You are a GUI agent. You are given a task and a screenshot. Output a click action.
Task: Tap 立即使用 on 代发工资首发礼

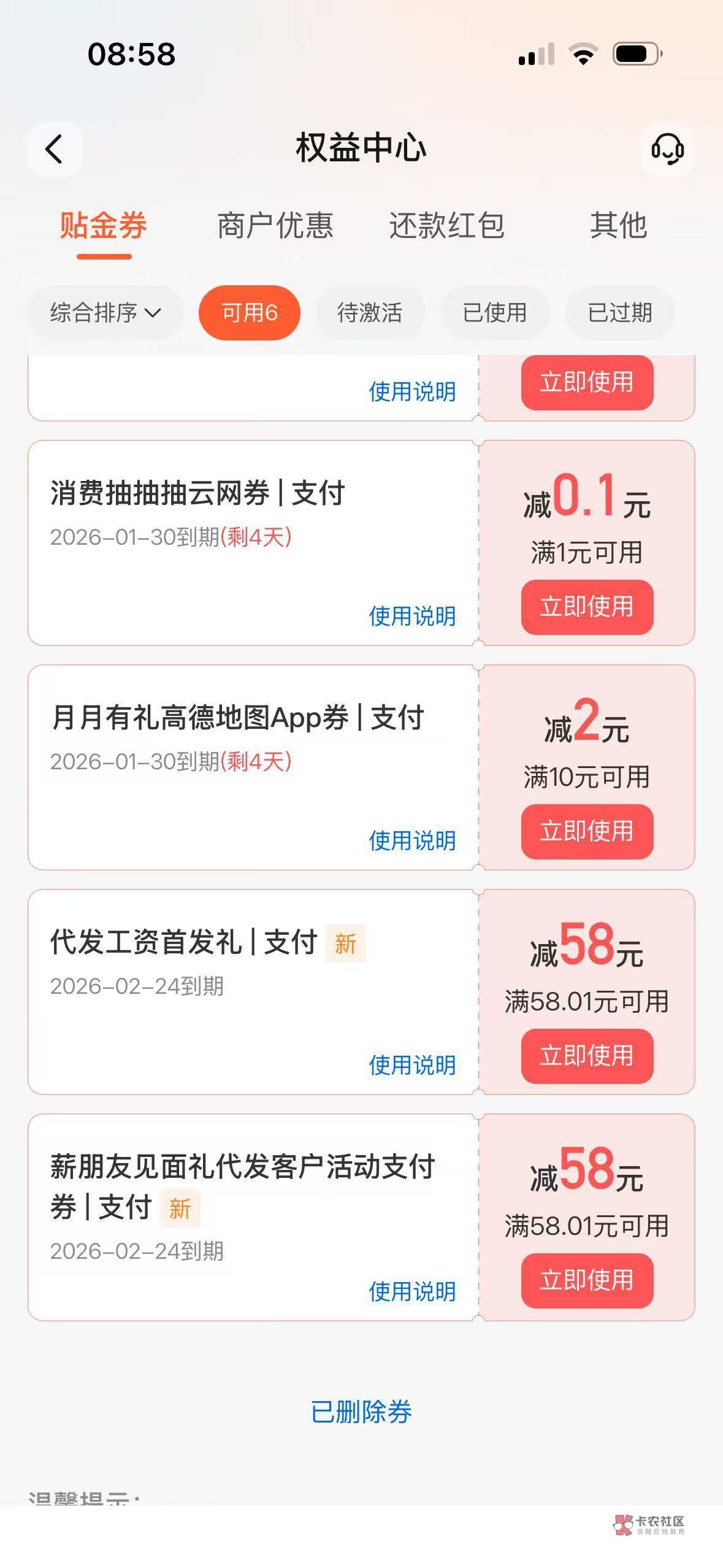(587, 1056)
